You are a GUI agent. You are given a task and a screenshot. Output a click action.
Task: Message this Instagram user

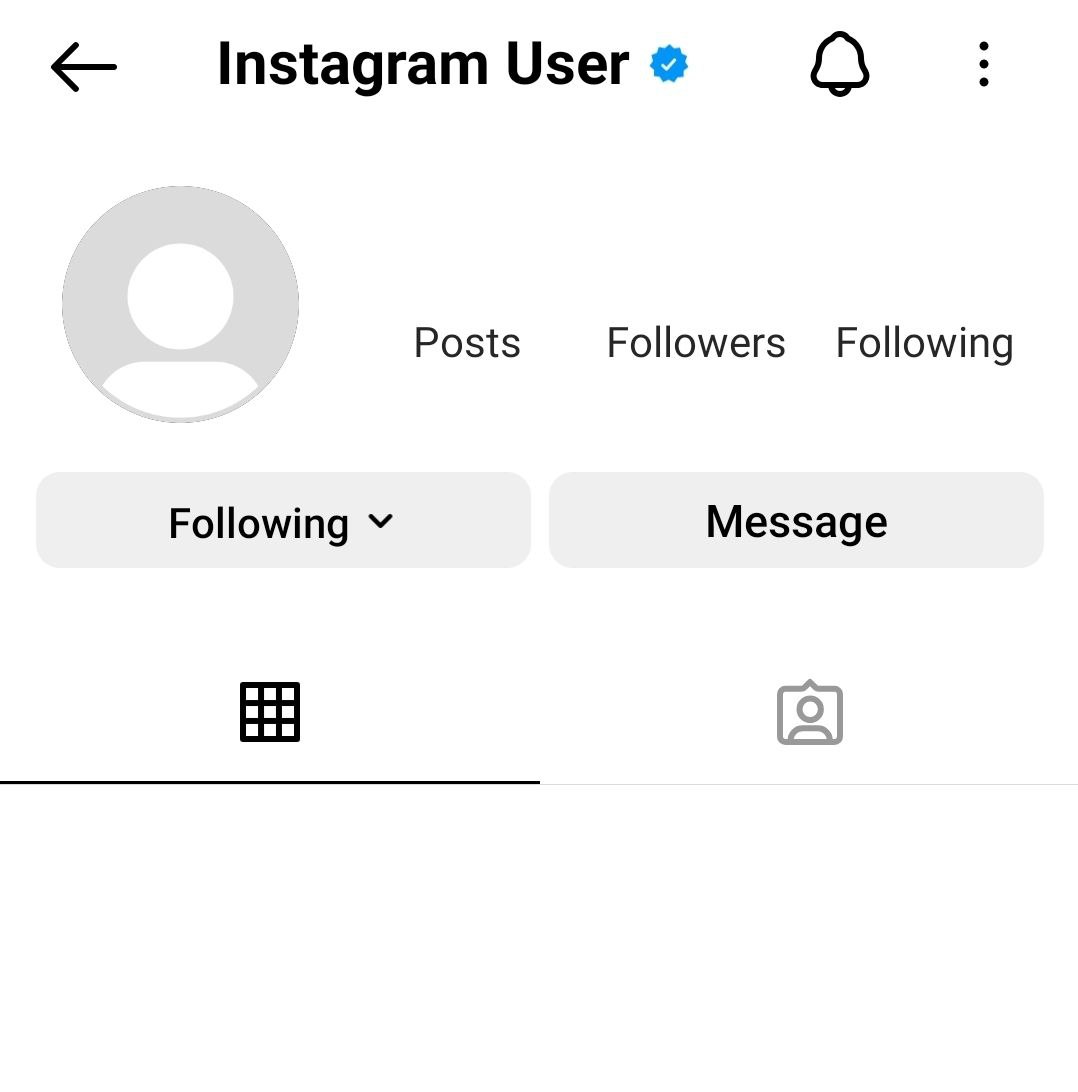pos(796,521)
